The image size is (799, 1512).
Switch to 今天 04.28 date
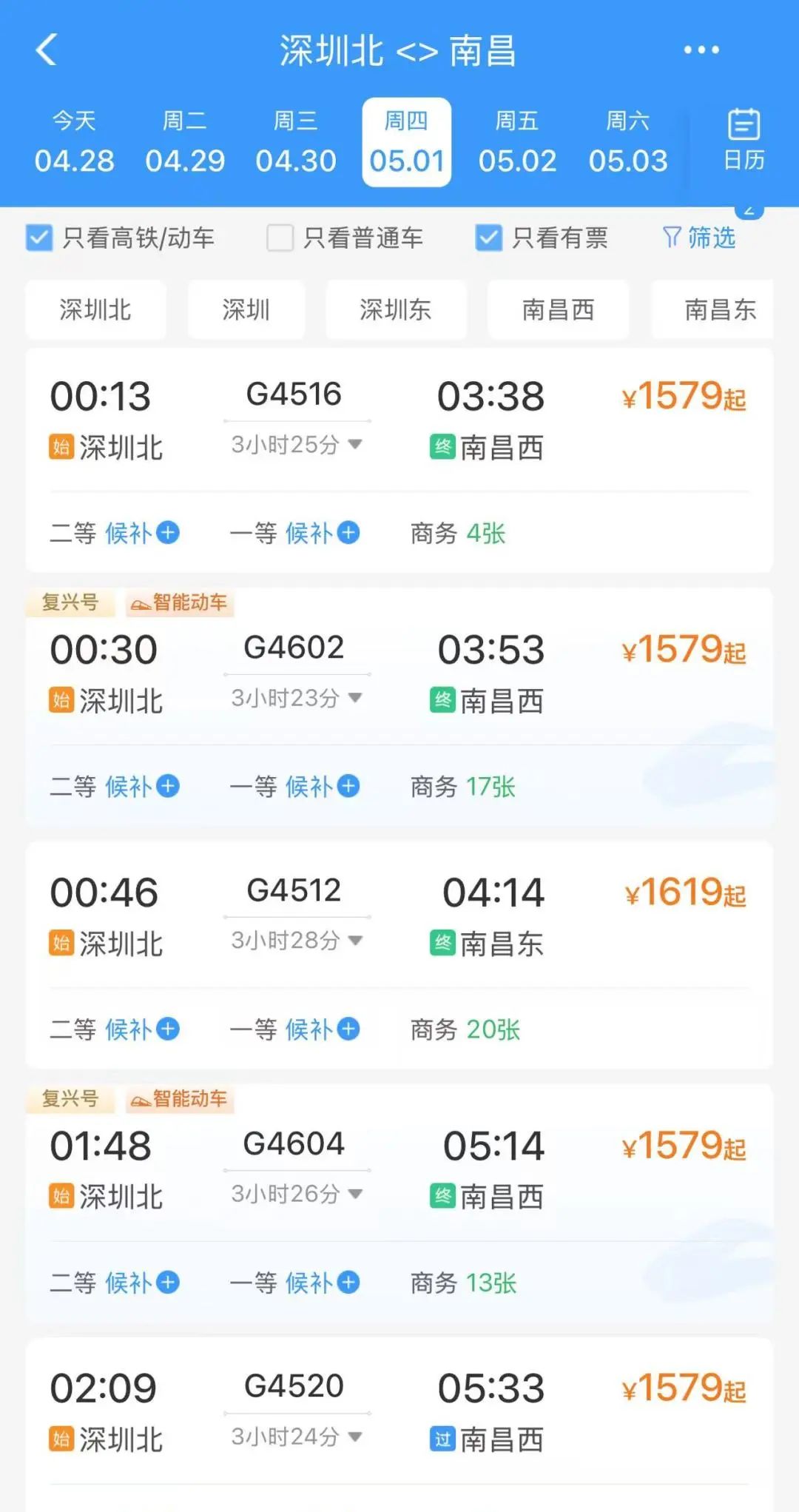(74, 142)
